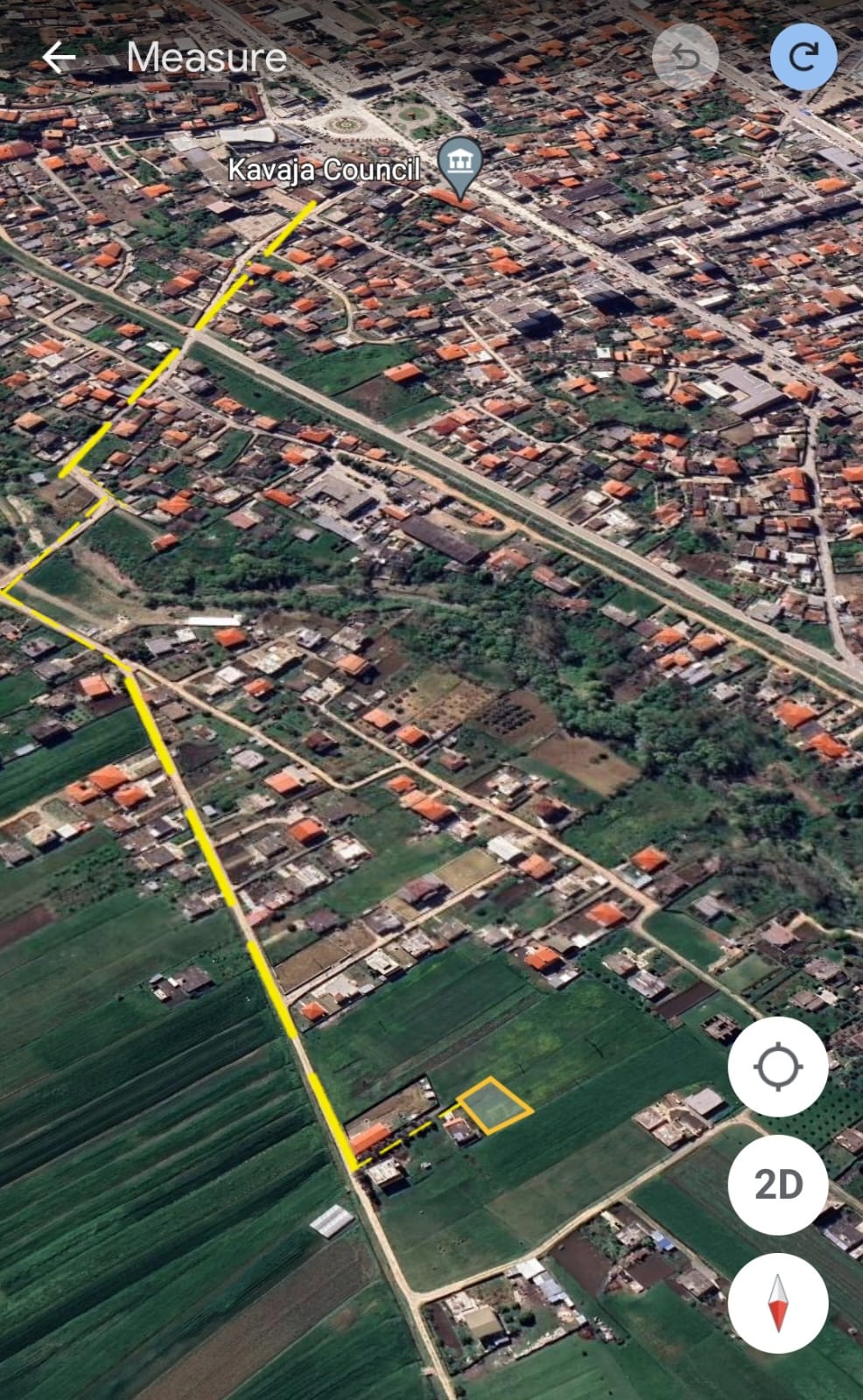The width and height of the screenshot is (863, 1400).
Task: Undo the last measurement point
Action: (685, 58)
